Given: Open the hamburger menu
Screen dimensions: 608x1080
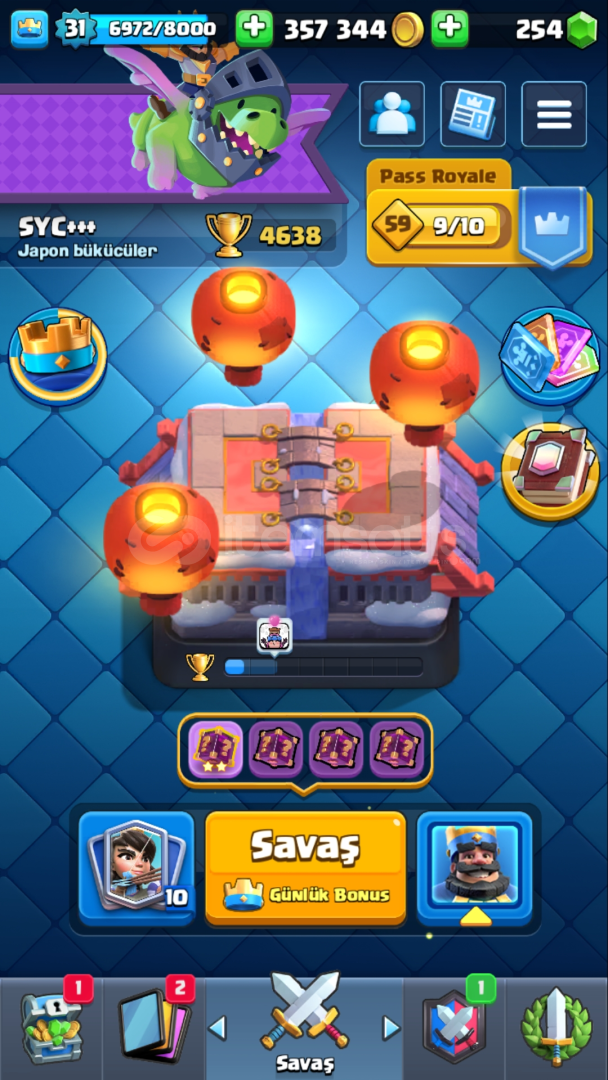Looking at the screenshot, I should tap(554, 114).
